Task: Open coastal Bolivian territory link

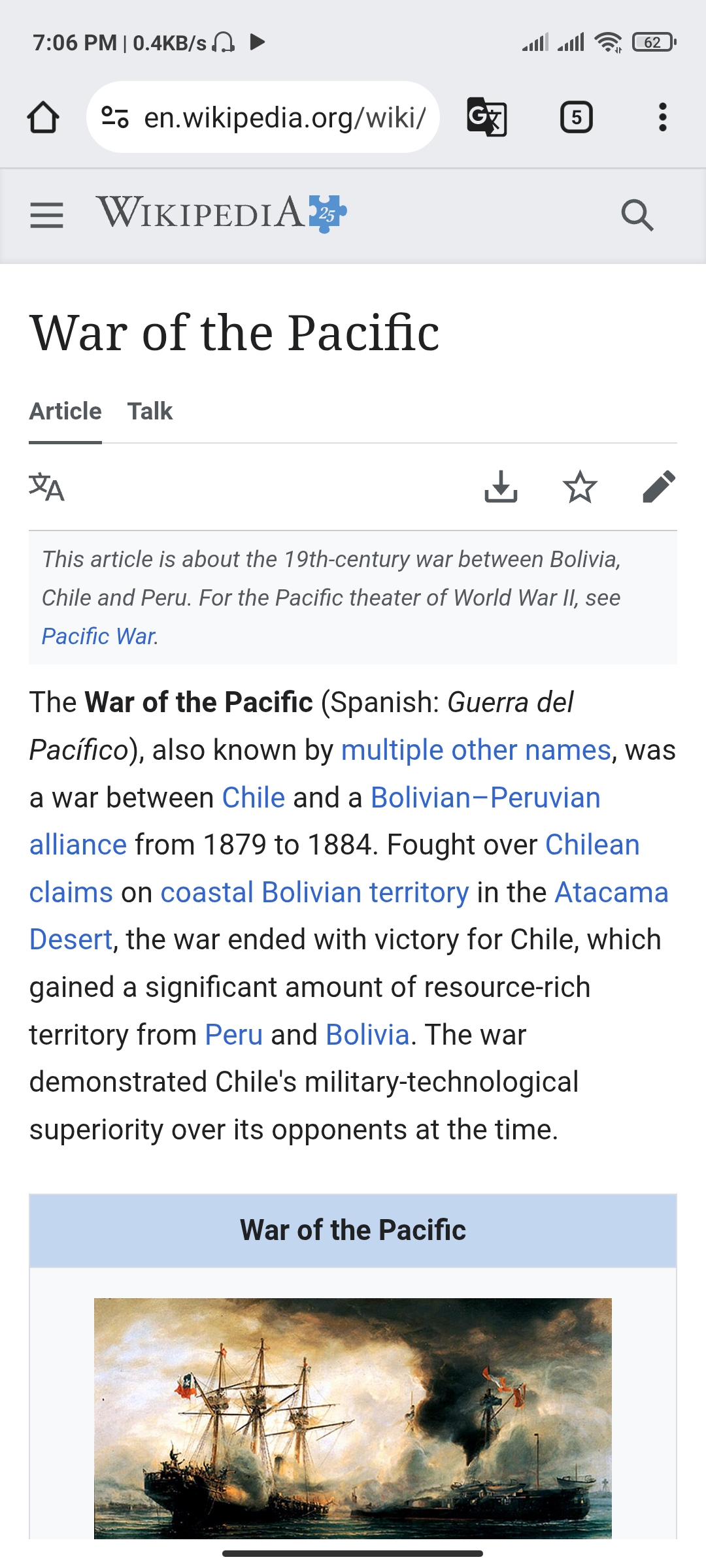Action: pos(314,892)
